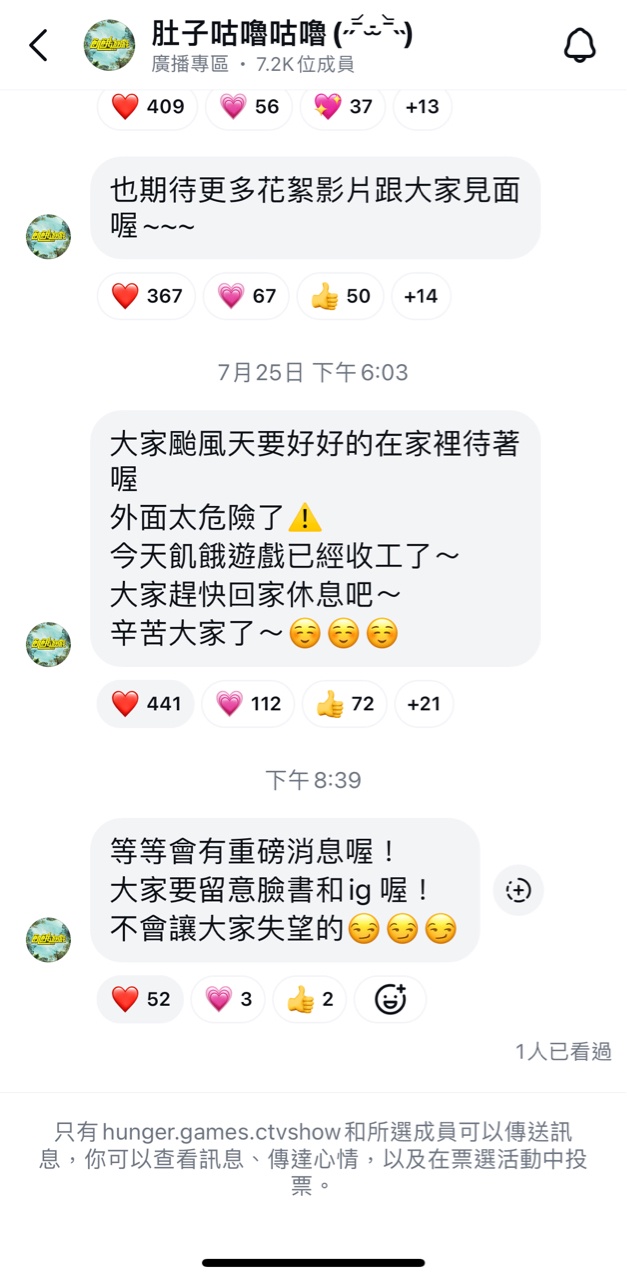627x1280 pixels.
Task: Tap the pink heart reaction showing 67
Action: click(x=246, y=296)
